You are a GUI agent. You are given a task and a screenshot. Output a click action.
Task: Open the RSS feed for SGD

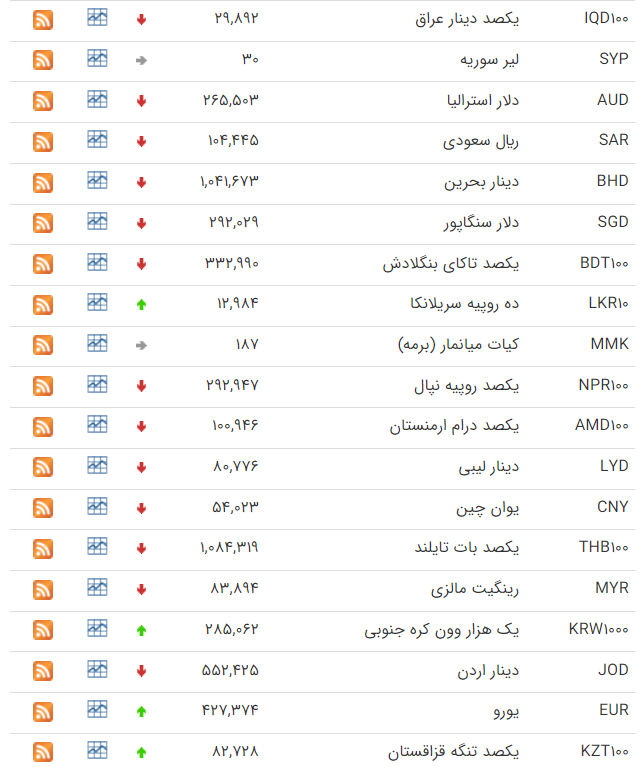(x=43, y=223)
